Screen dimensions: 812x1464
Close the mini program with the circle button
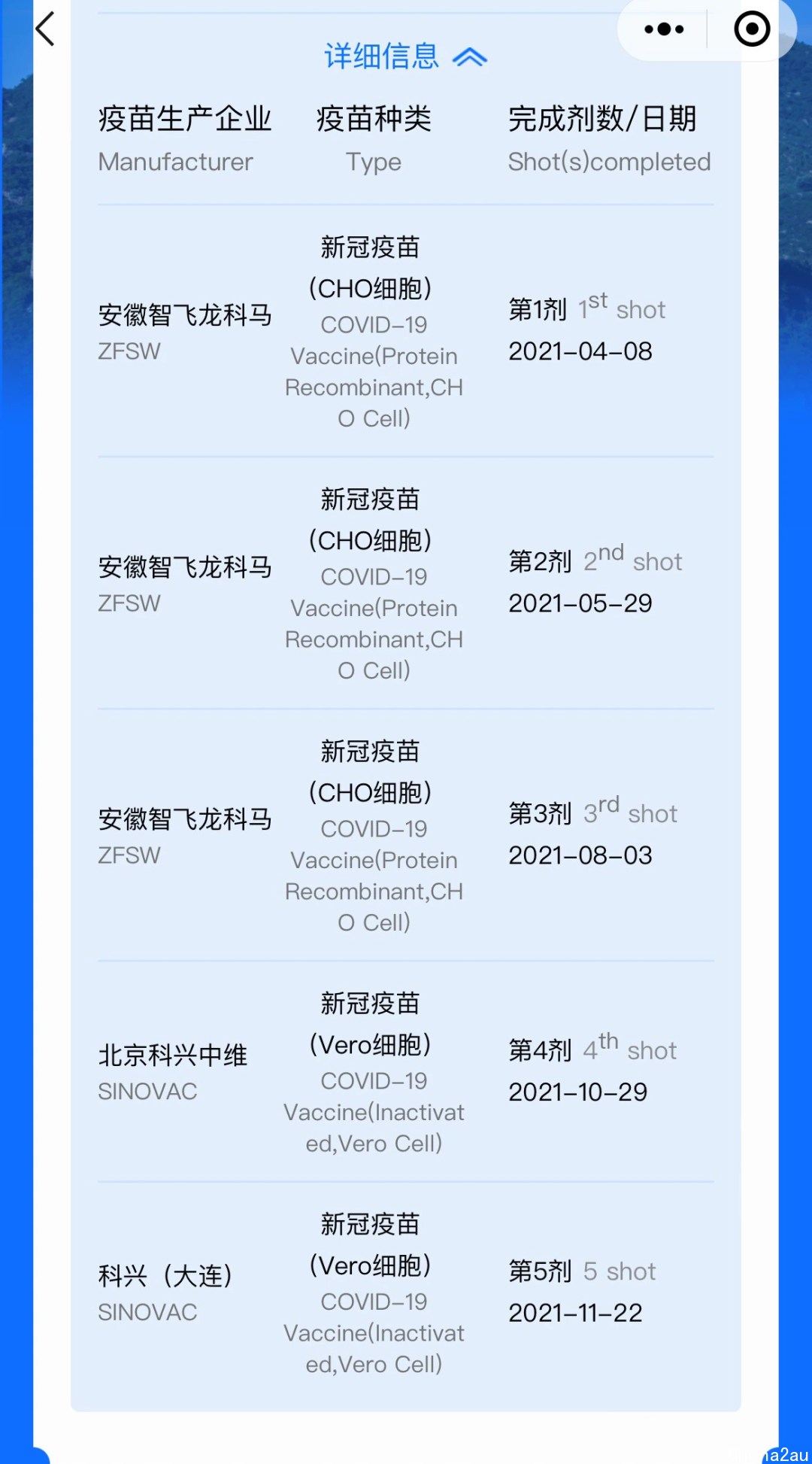(752, 29)
